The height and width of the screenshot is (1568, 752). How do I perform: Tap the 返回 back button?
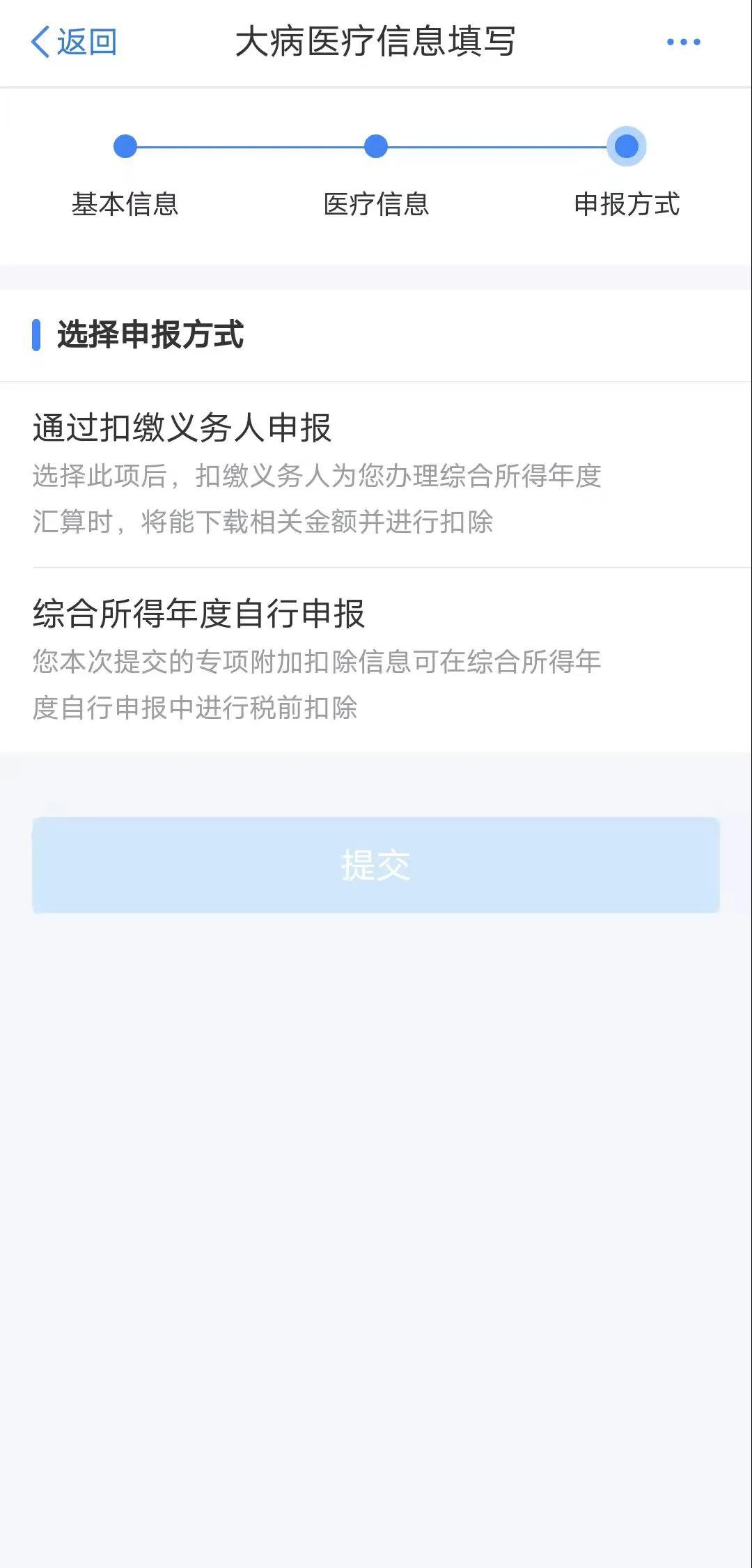[x=74, y=42]
